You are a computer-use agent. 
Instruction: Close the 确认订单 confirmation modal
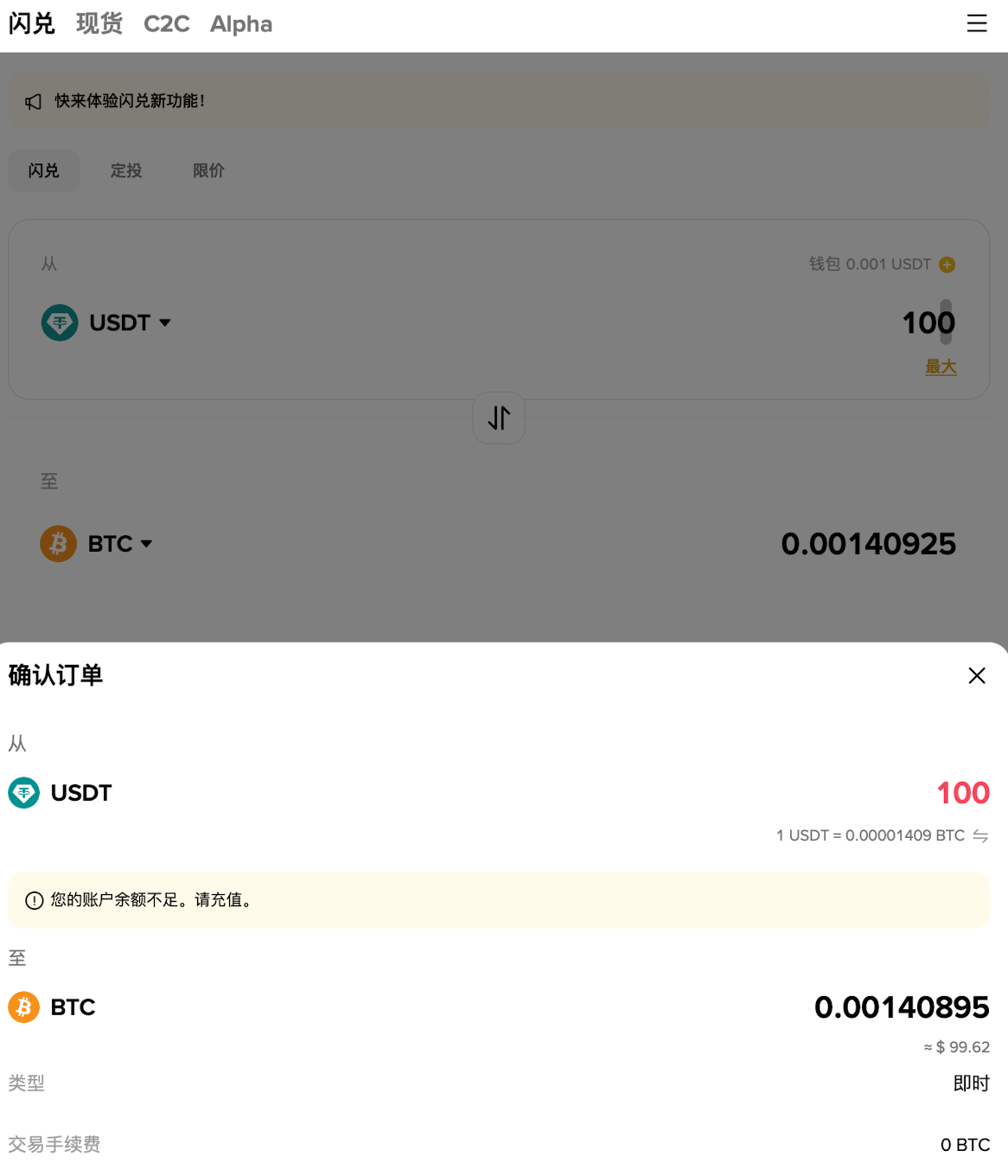(977, 675)
